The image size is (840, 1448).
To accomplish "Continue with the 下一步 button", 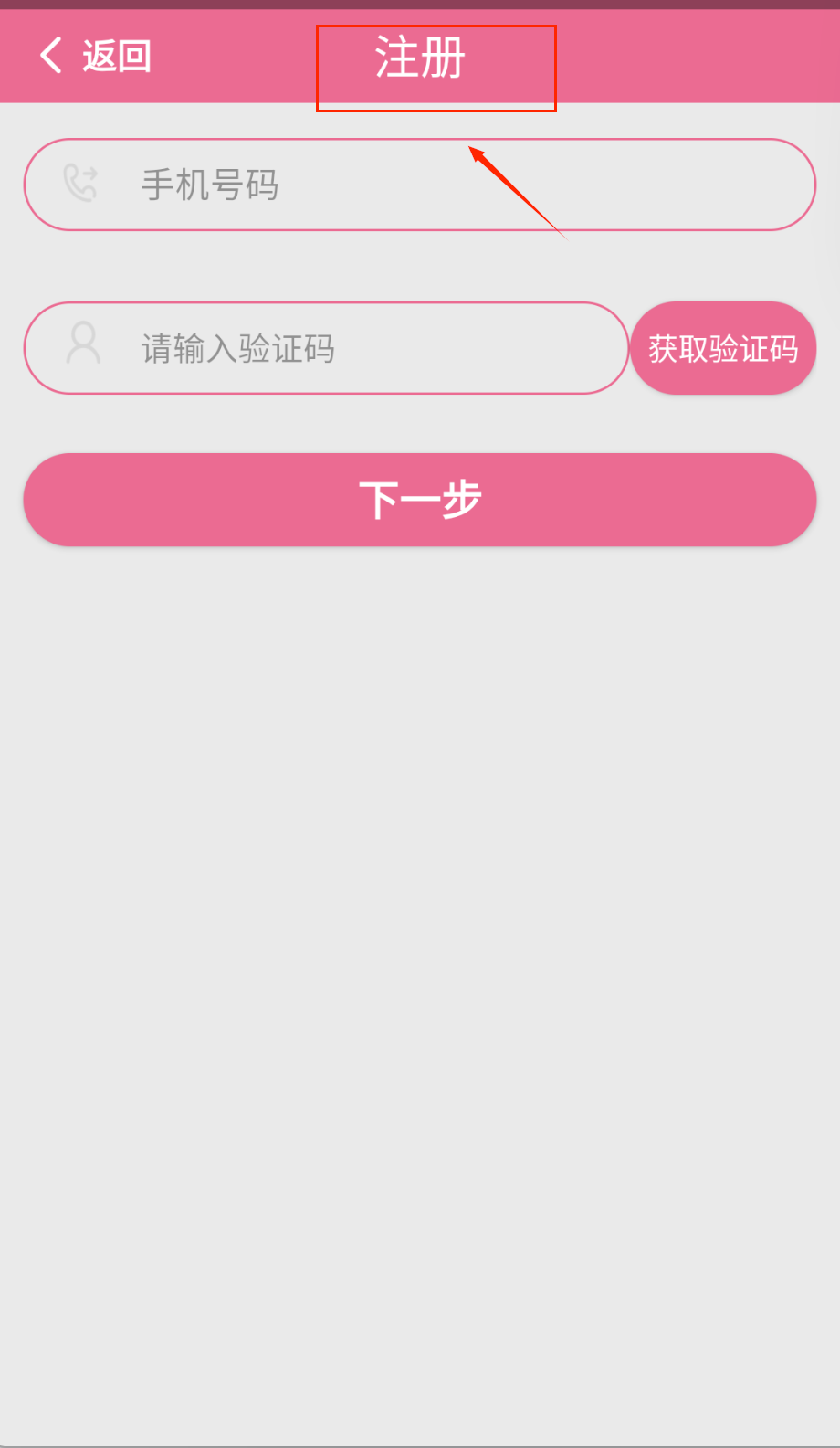I will coord(420,500).
